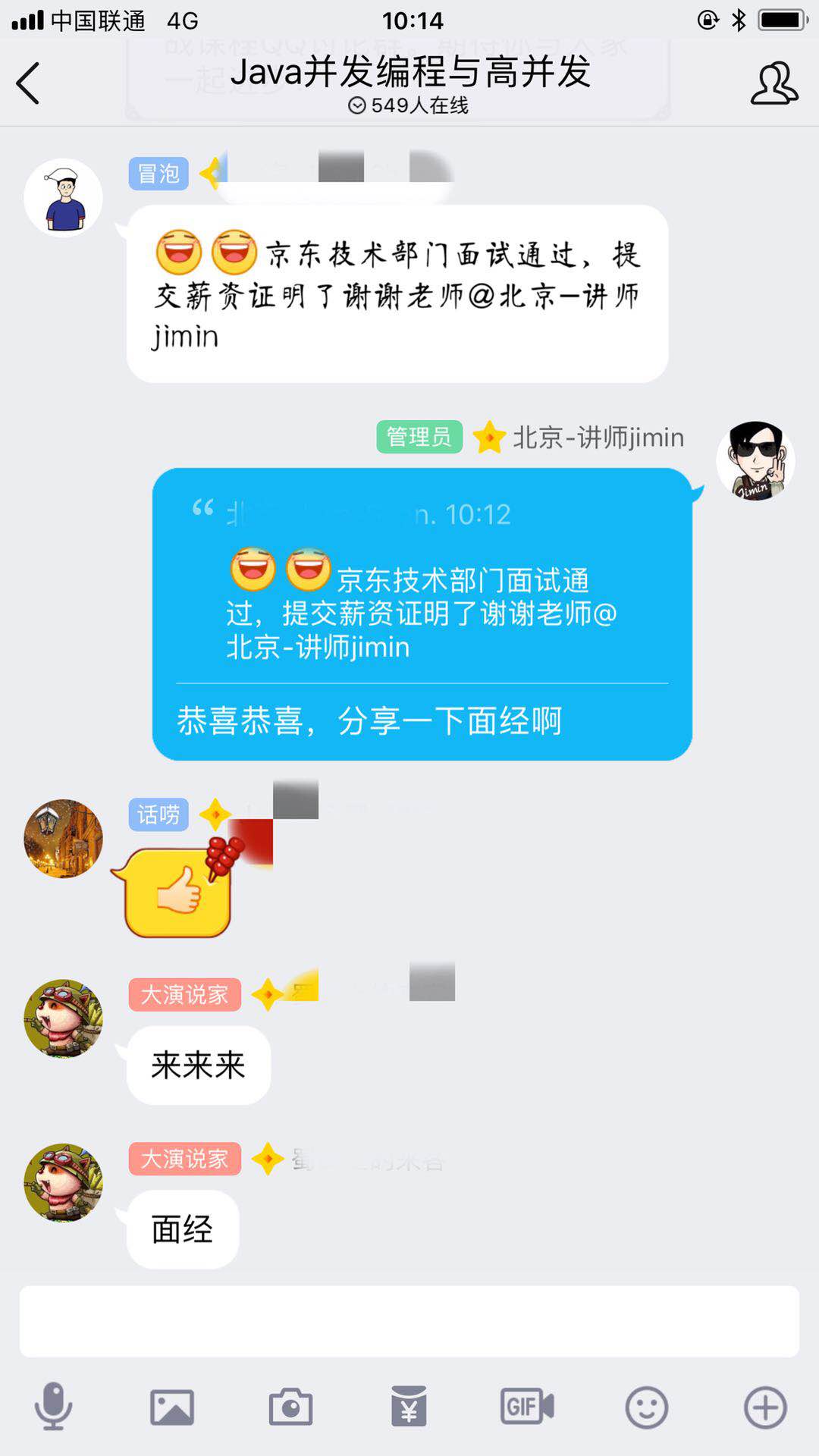Tap group title 'Java并发编程与高并发'
This screenshot has width=819, height=1456.
click(x=409, y=75)
